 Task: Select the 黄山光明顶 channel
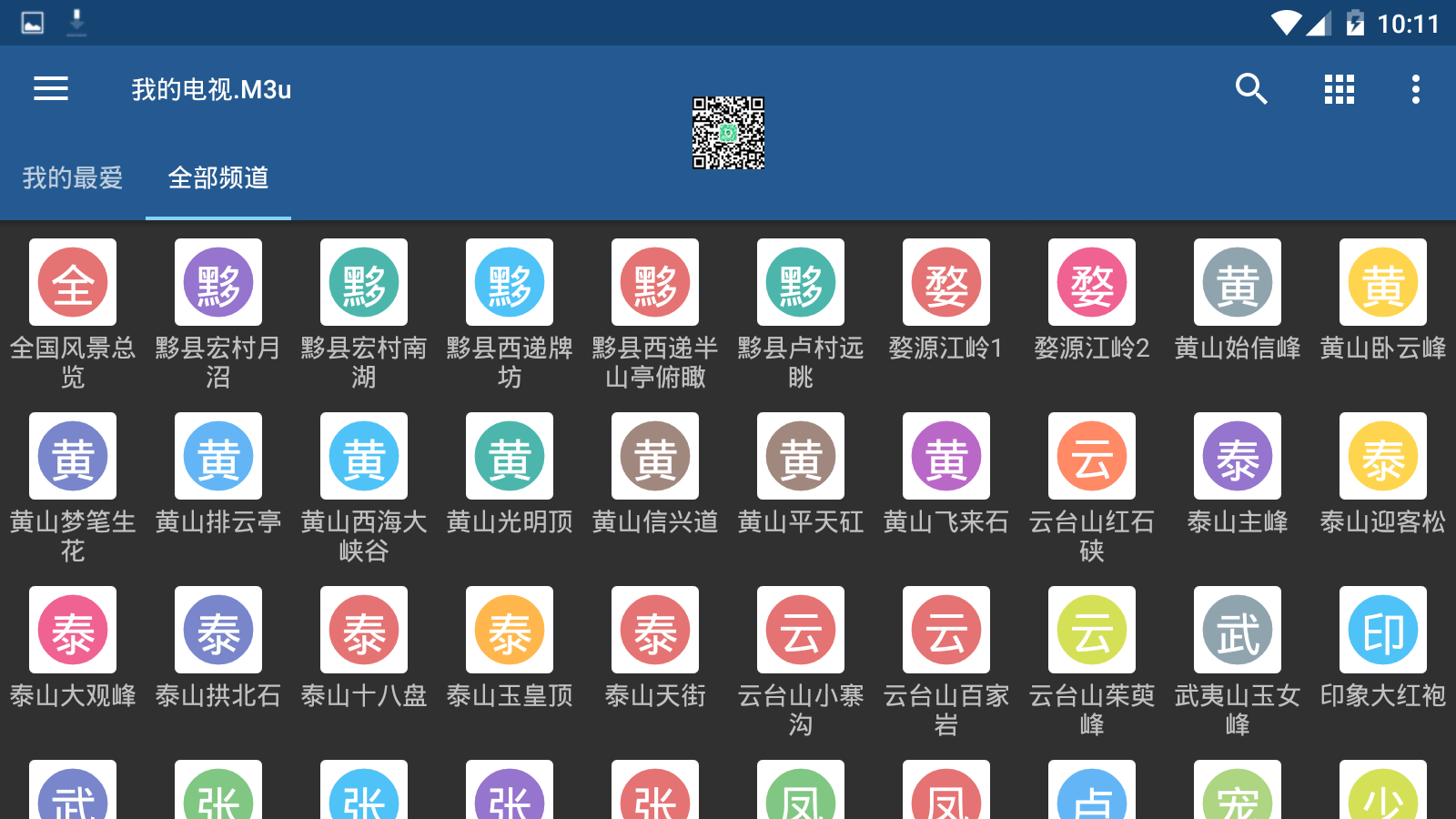click(510, 457)
